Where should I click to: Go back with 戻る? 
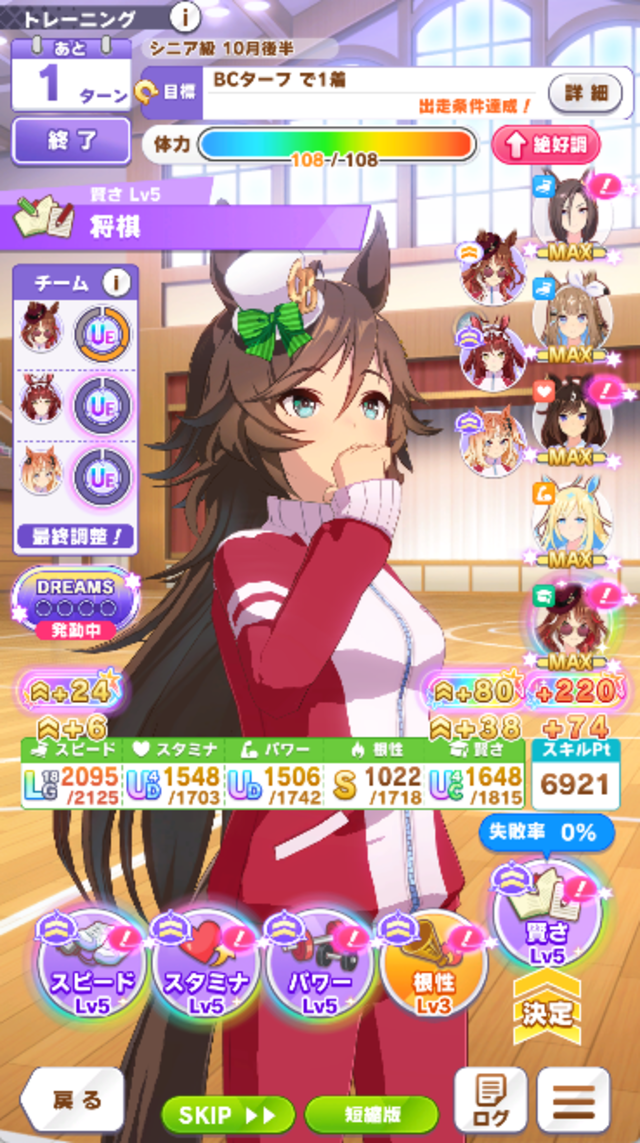[x=72, y=1101]
